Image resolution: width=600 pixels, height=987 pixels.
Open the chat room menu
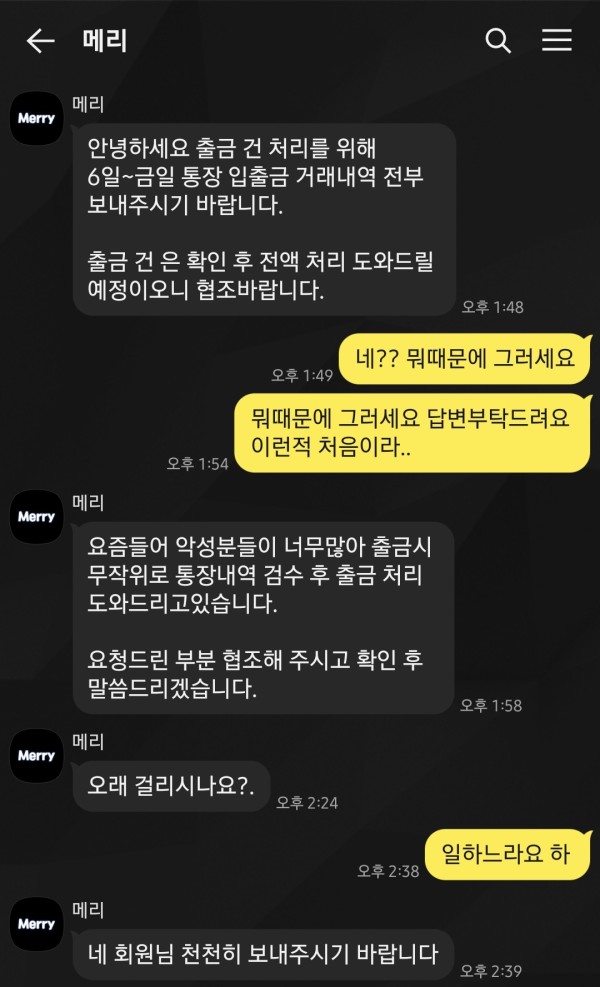click(556, 40)
